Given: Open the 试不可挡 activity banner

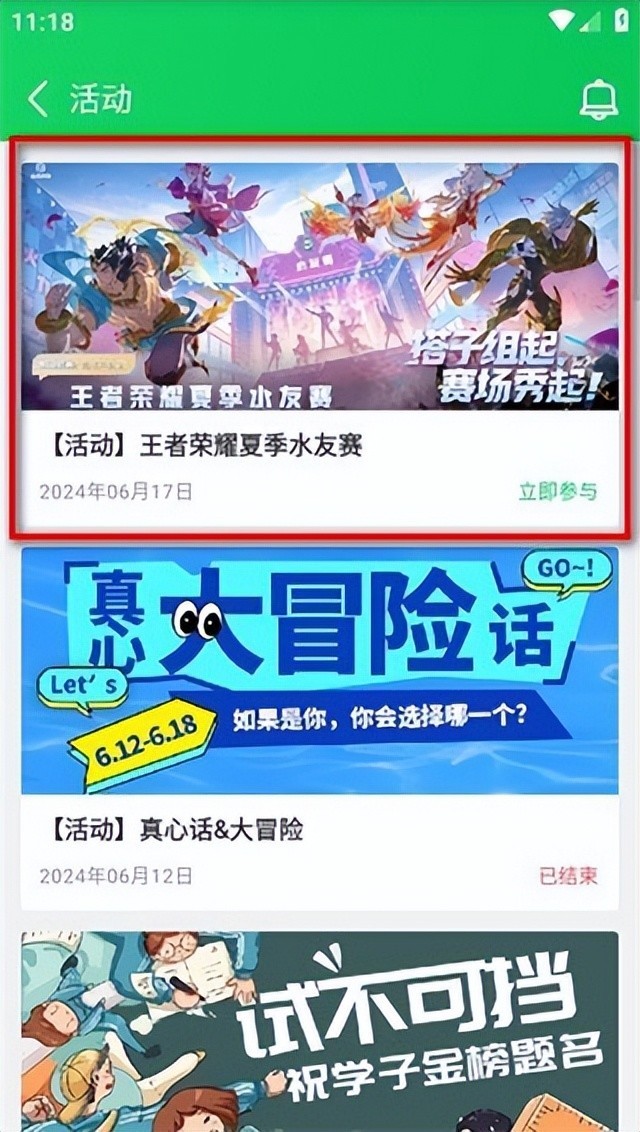Looking at the screenshot, I should (x=320, y=1030).
